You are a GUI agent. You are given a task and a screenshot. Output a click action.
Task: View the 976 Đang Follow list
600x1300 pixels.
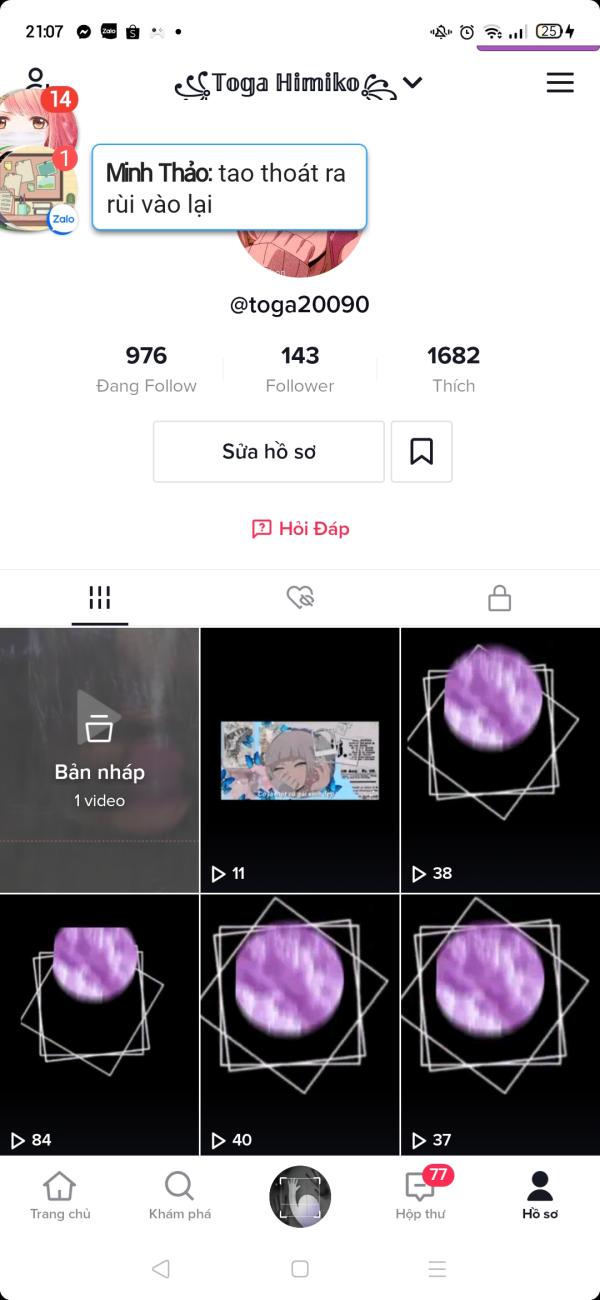pos(146,369)
